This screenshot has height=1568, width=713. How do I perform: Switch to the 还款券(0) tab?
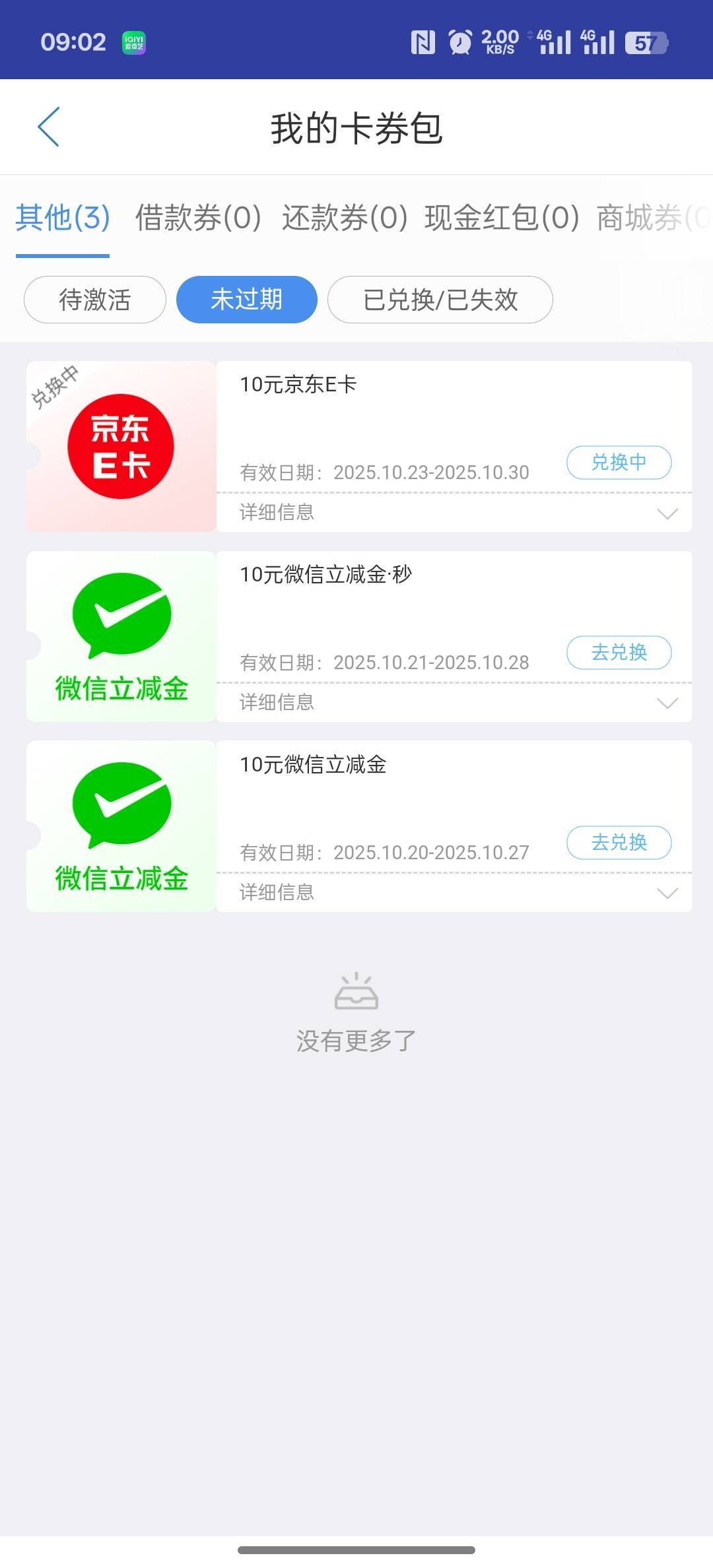[345, 218]
